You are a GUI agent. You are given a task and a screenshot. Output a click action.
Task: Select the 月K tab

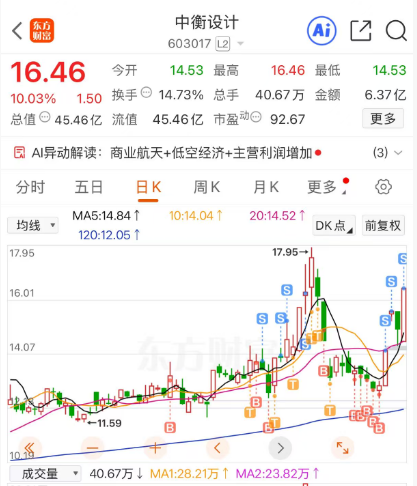pyautogui.click(x=266, y=187)
